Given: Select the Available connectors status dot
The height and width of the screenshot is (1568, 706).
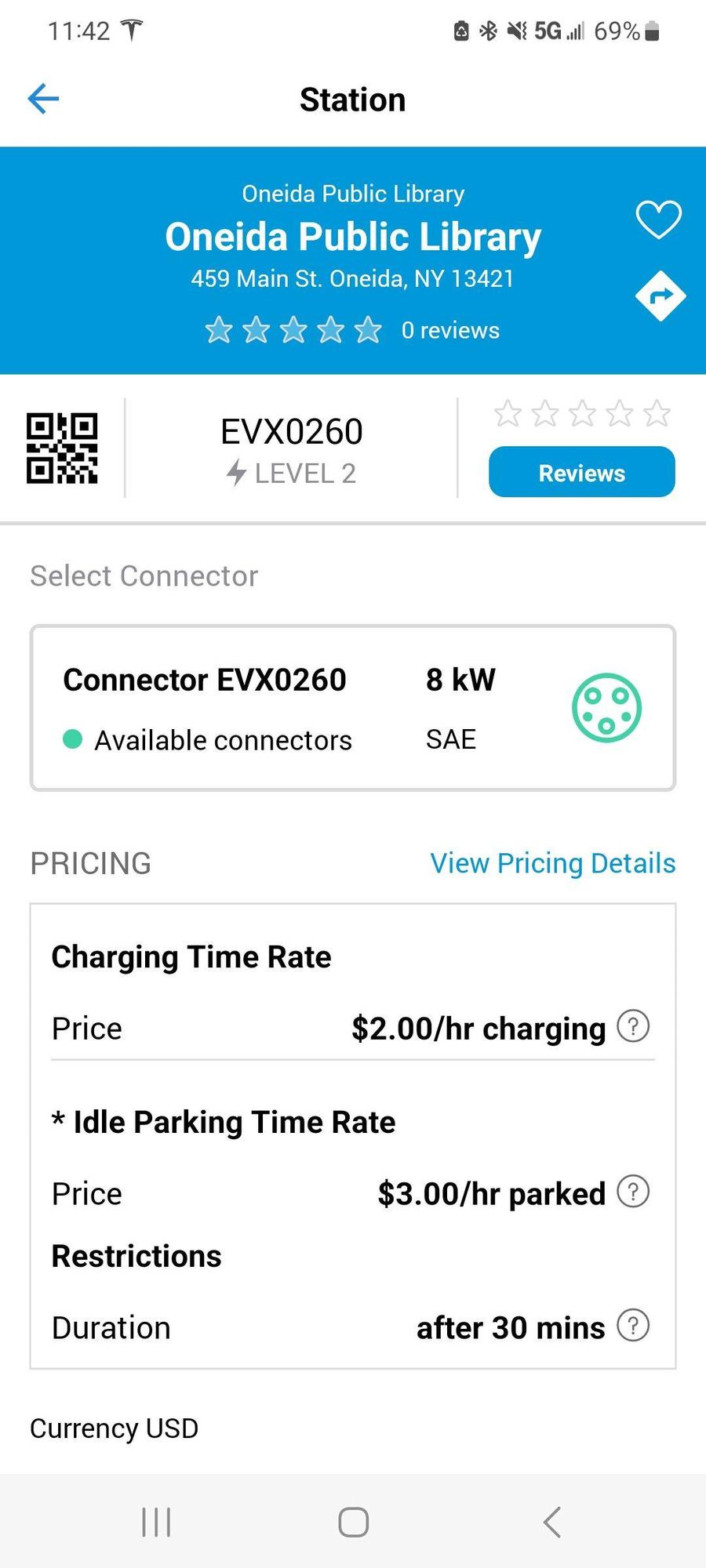Looking at the screenshot, I should click(72, 739).
